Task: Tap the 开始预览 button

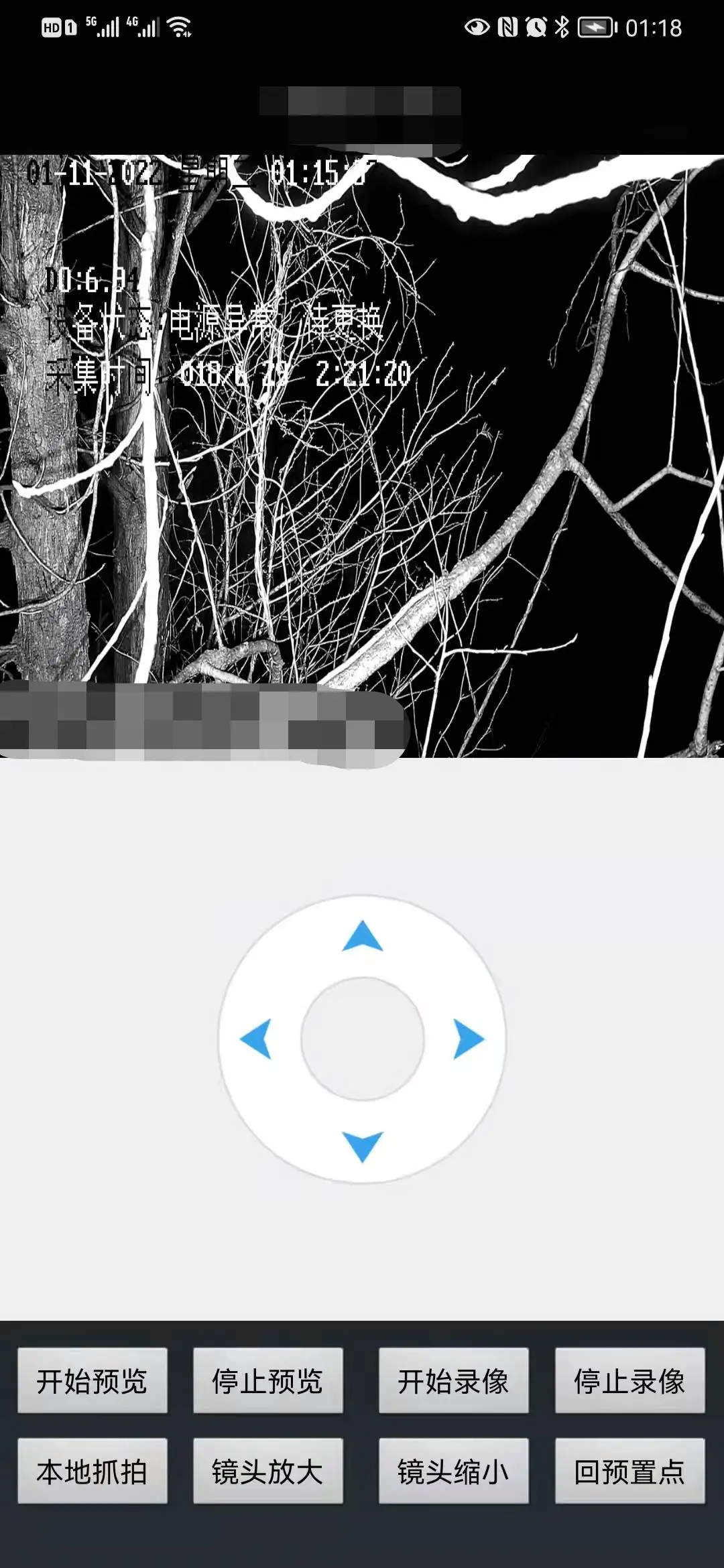Action: 93,1381
